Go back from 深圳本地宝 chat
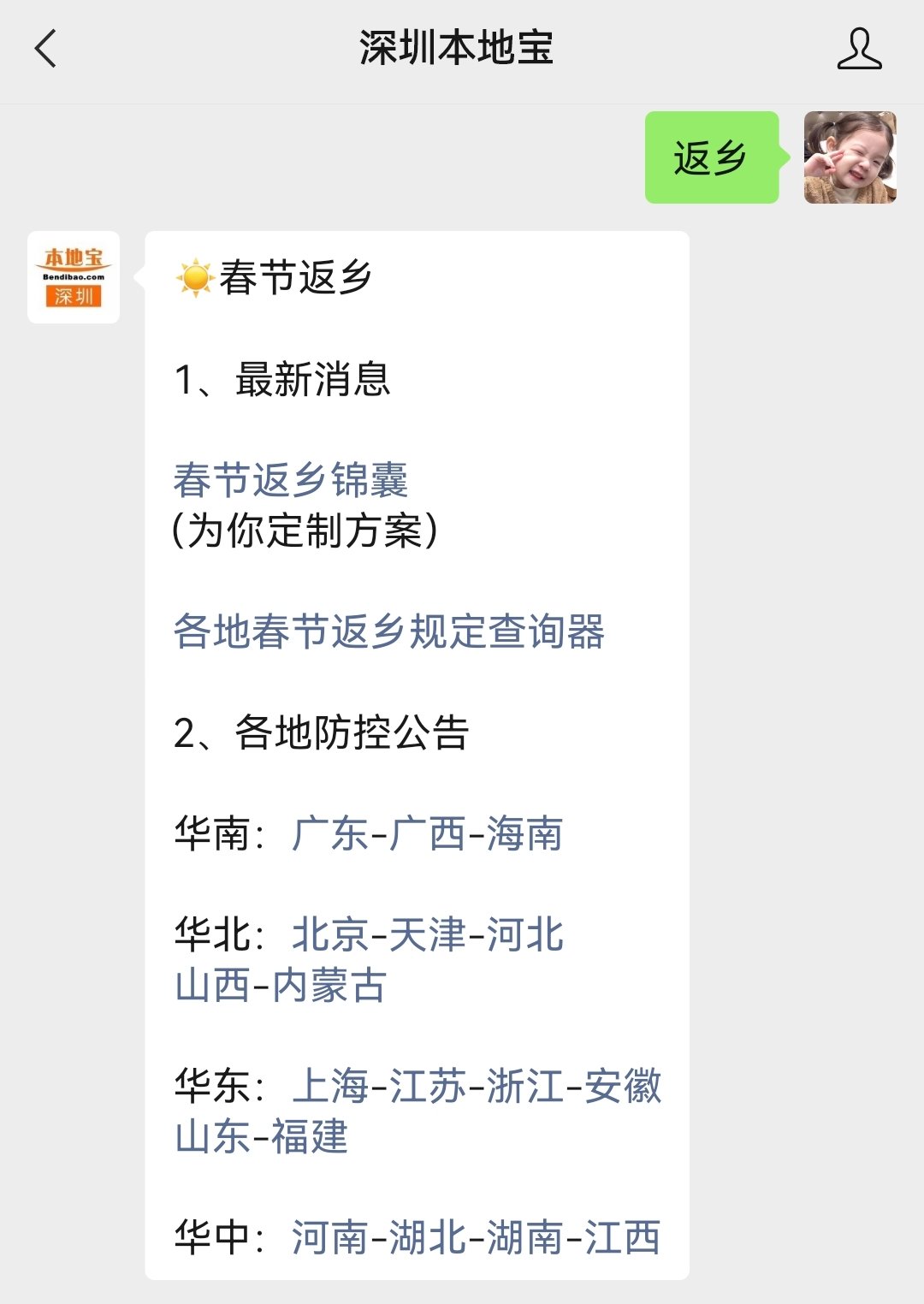The height and width of the screenshot is (1304, 924). click(x=46, y=49)
